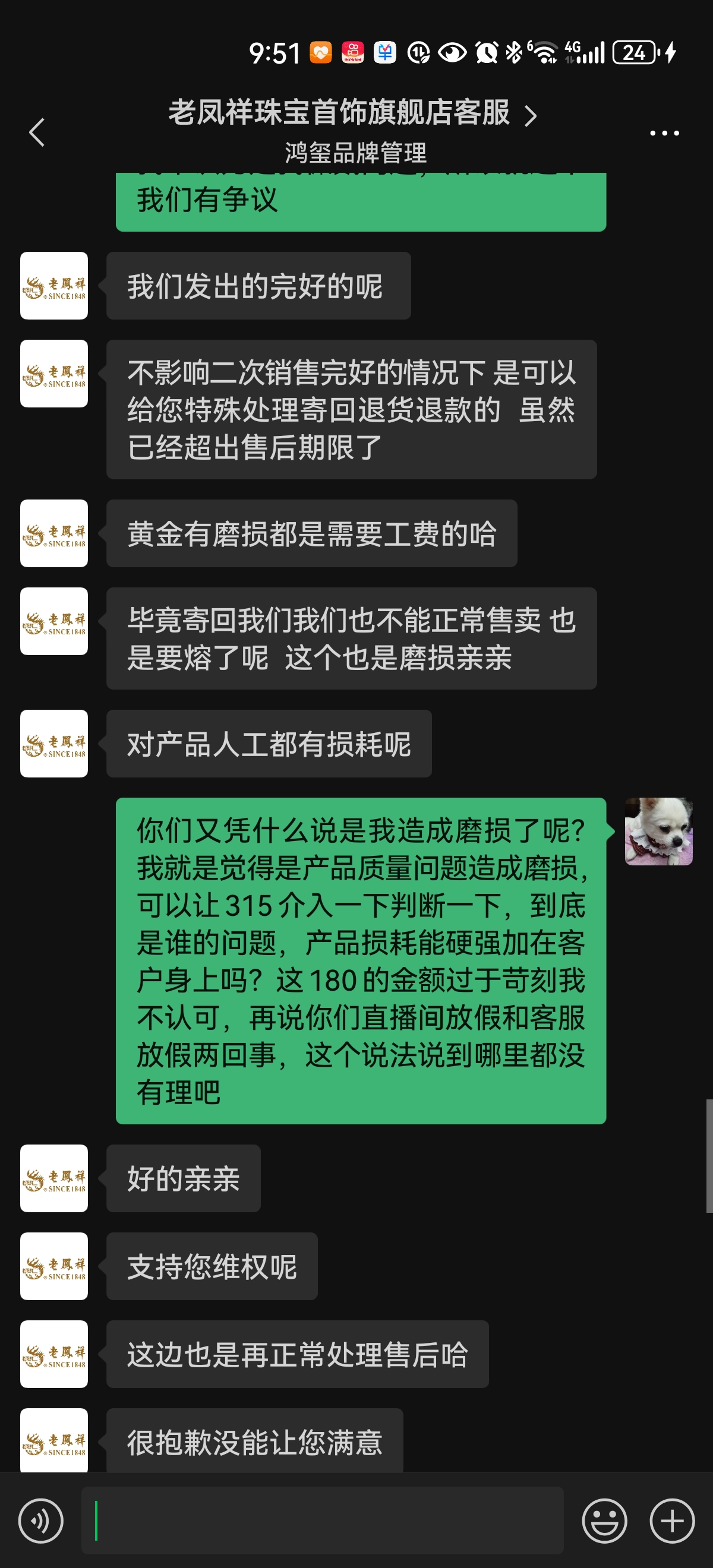713x1568 pixels.
Task: Tap the 老凤祥 avatar beside 好的亲亲
Action: point(54,1178)
